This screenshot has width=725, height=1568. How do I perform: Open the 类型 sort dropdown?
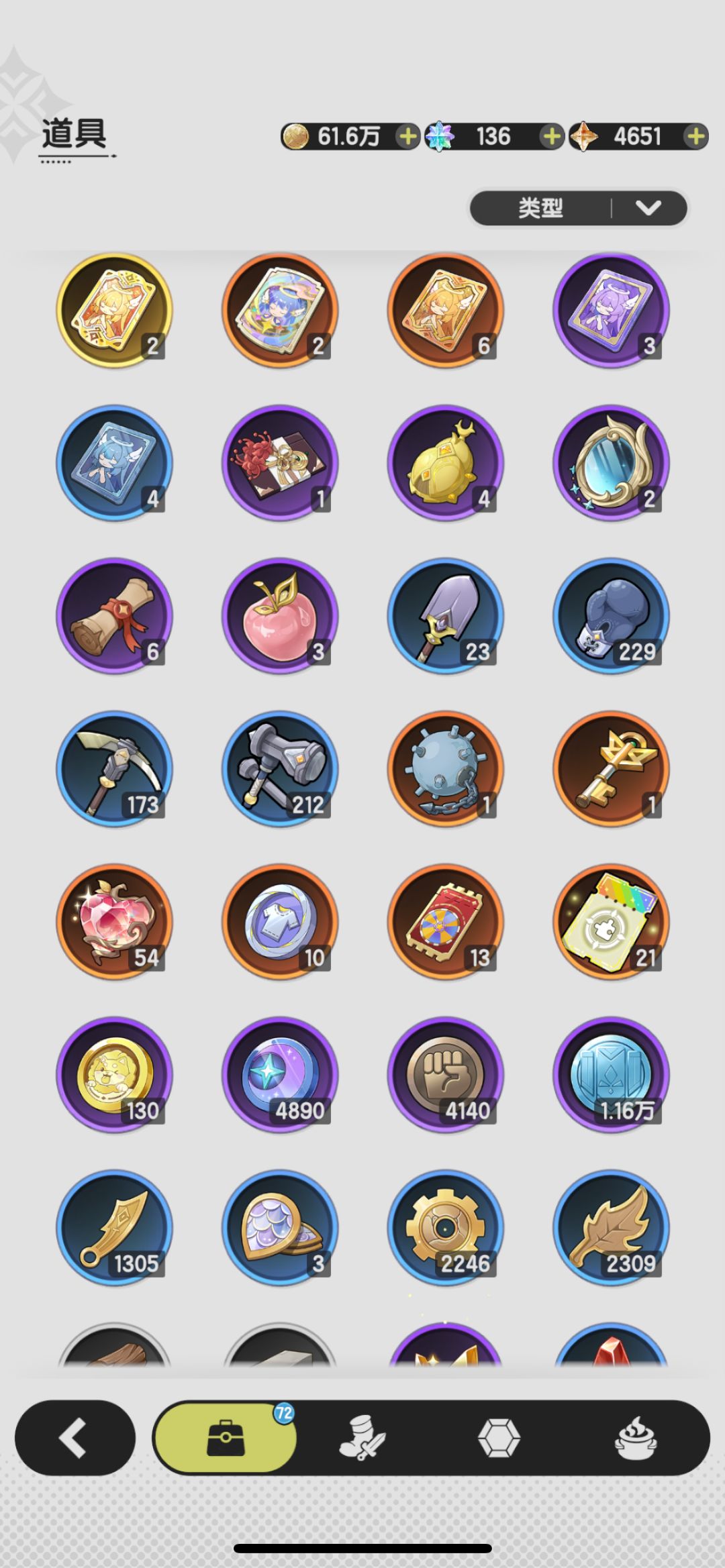click(578, 208)
